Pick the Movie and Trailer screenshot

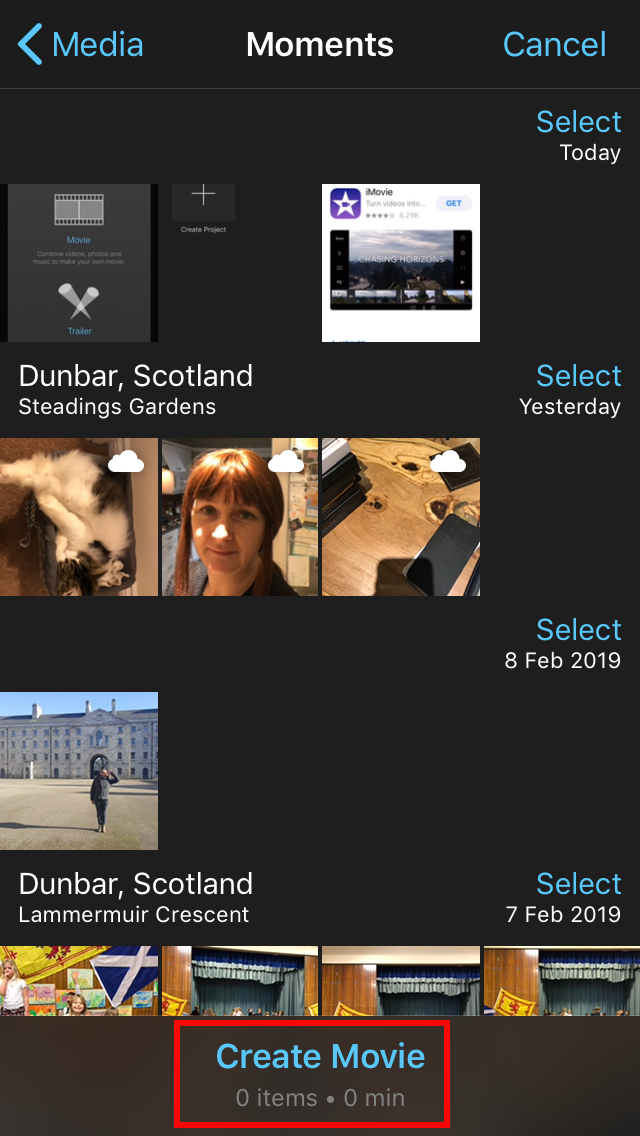[x=78, y=262]
